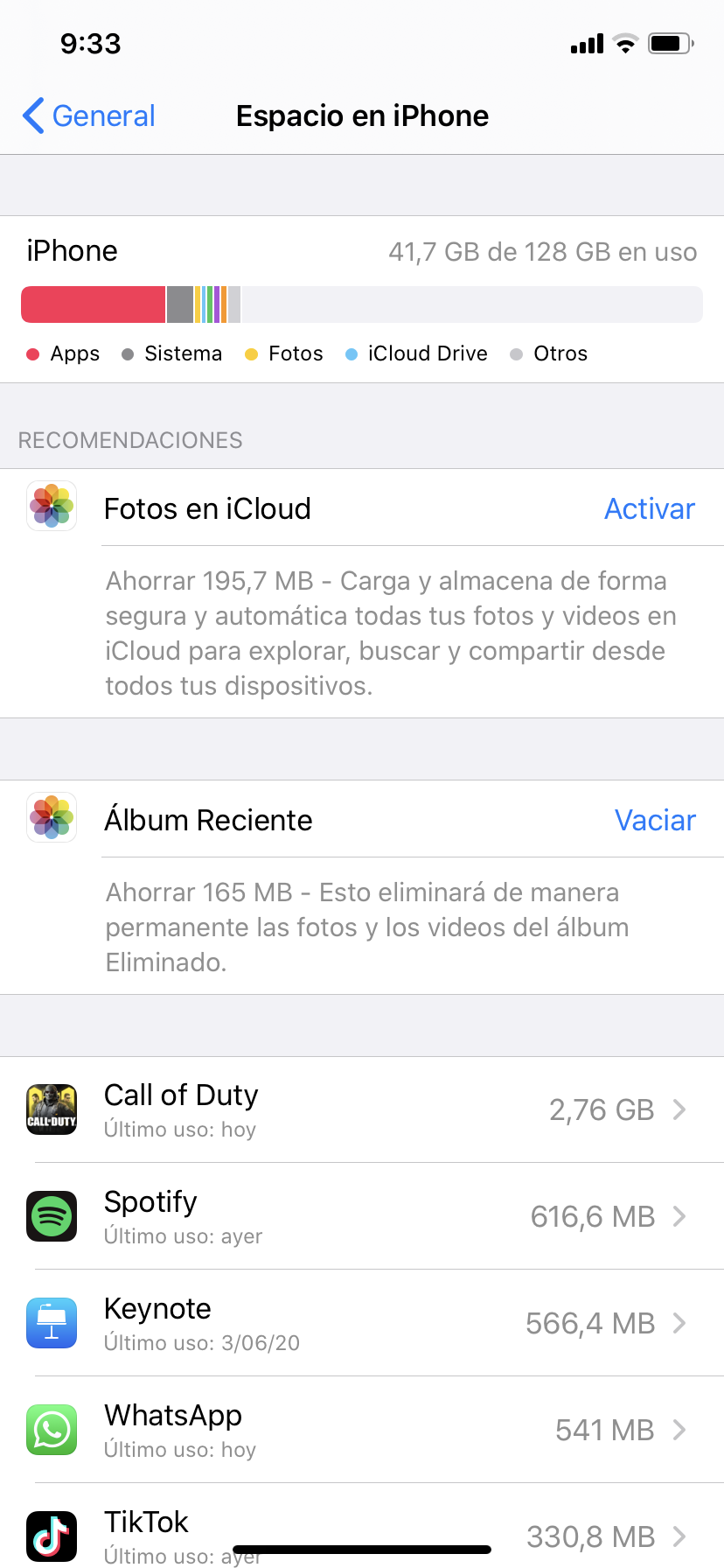
Task: Open WhatsApp storage details
Action: [362, 1430]
